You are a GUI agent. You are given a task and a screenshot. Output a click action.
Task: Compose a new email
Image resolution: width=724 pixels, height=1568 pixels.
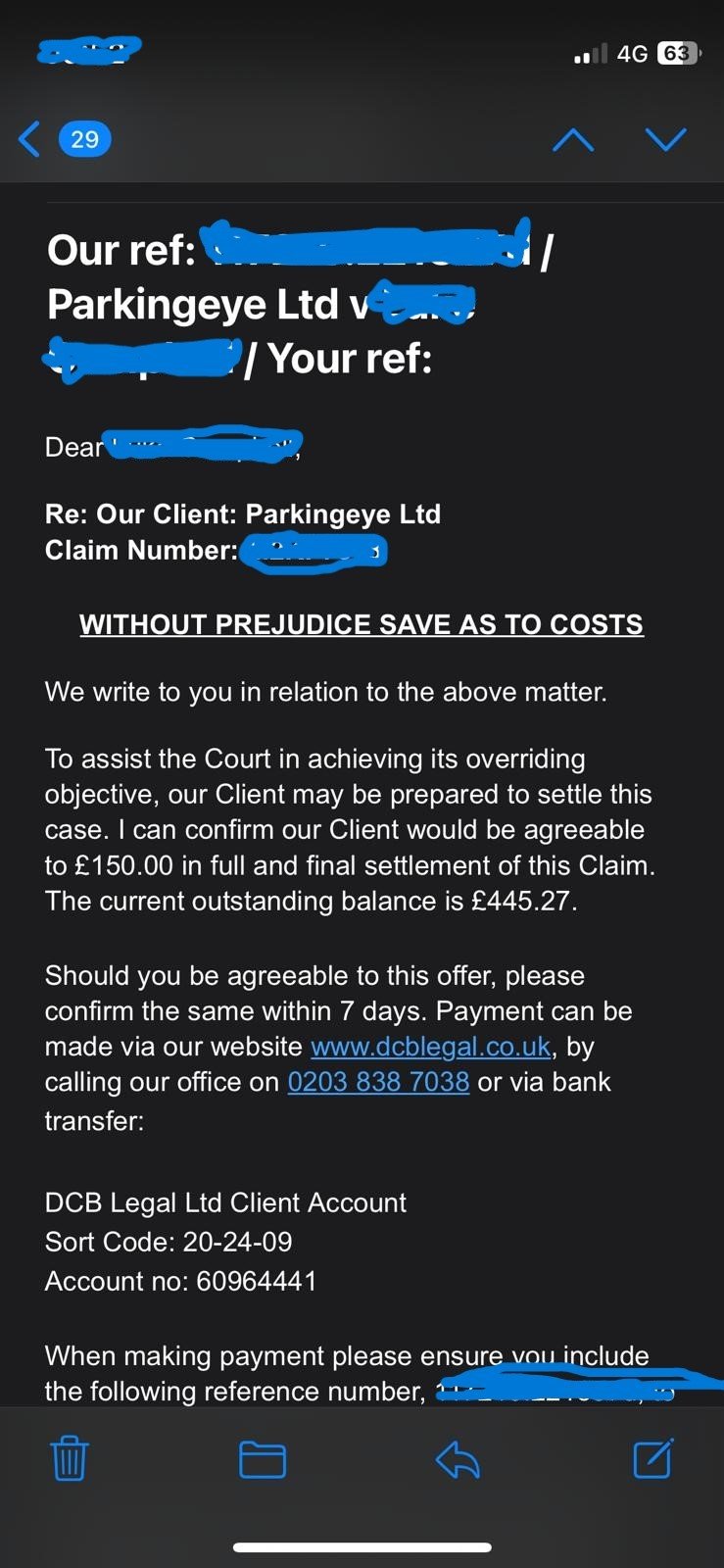(652, 1458)
